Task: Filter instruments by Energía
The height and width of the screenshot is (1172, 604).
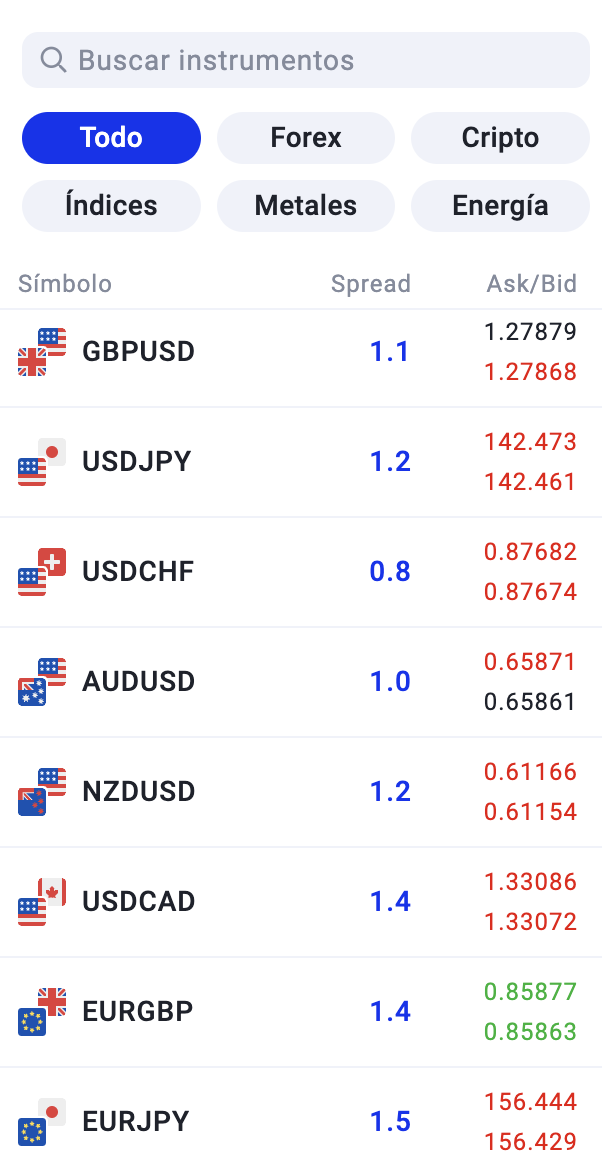Action: click(x=500, y=206)
